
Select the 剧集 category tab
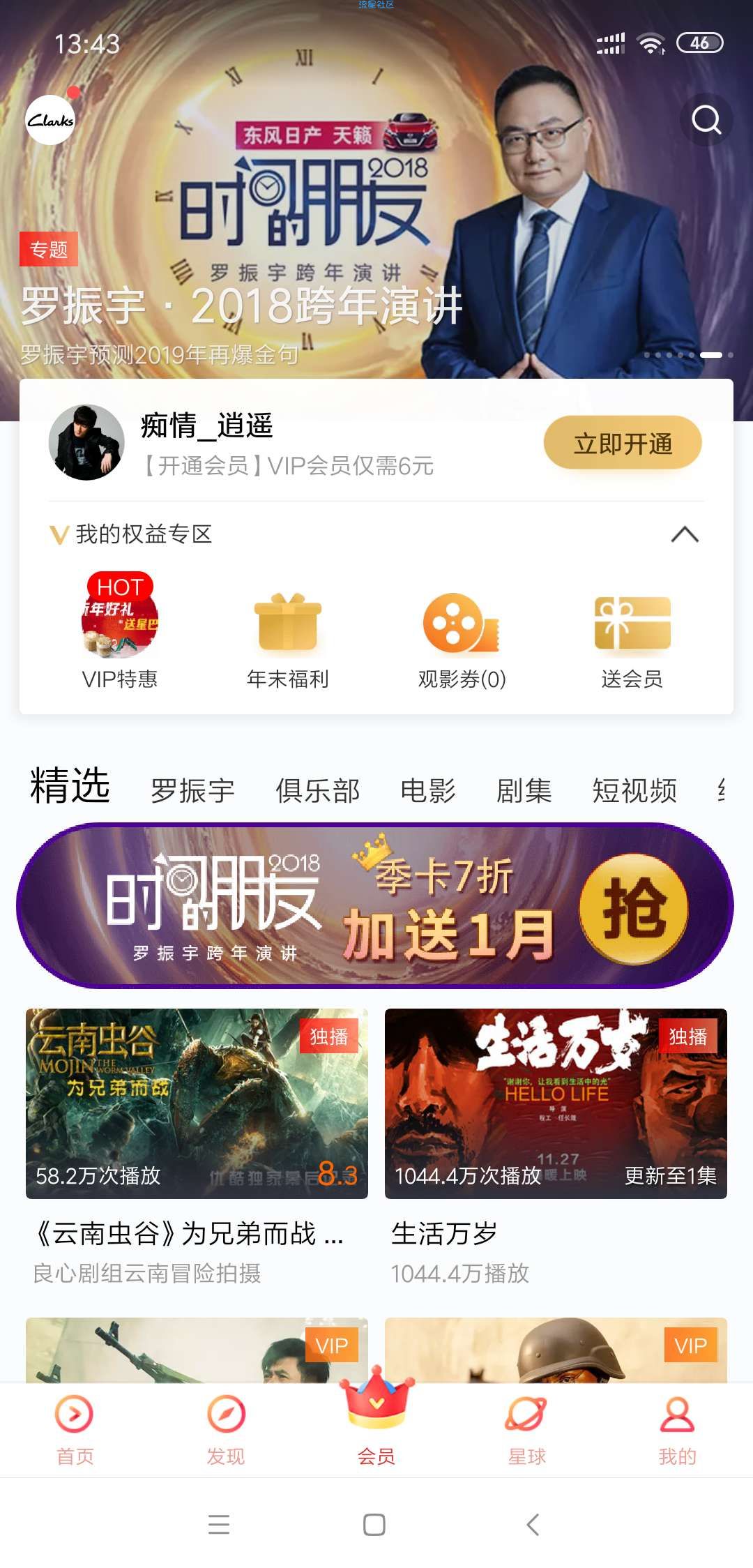[x=524, y=790]
